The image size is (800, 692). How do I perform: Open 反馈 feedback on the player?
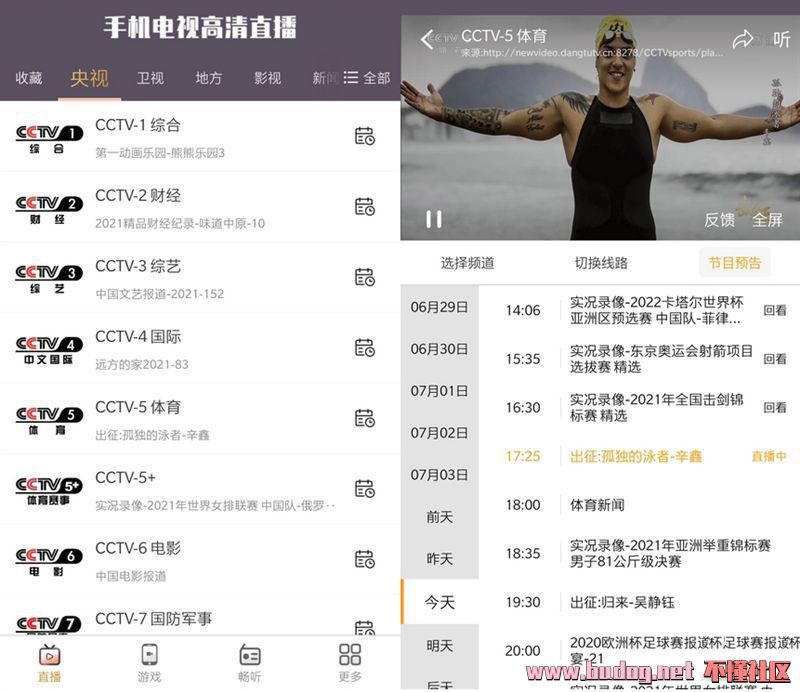(719, 220)
